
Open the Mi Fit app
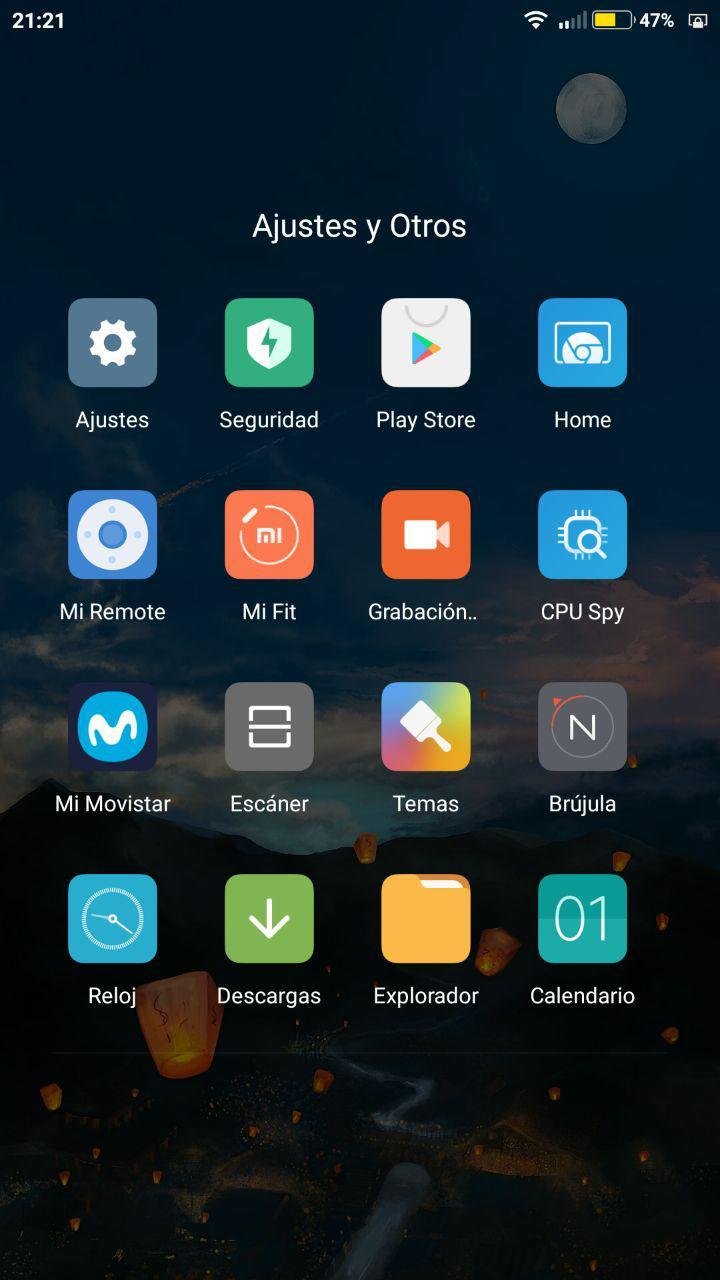point(269,535)
